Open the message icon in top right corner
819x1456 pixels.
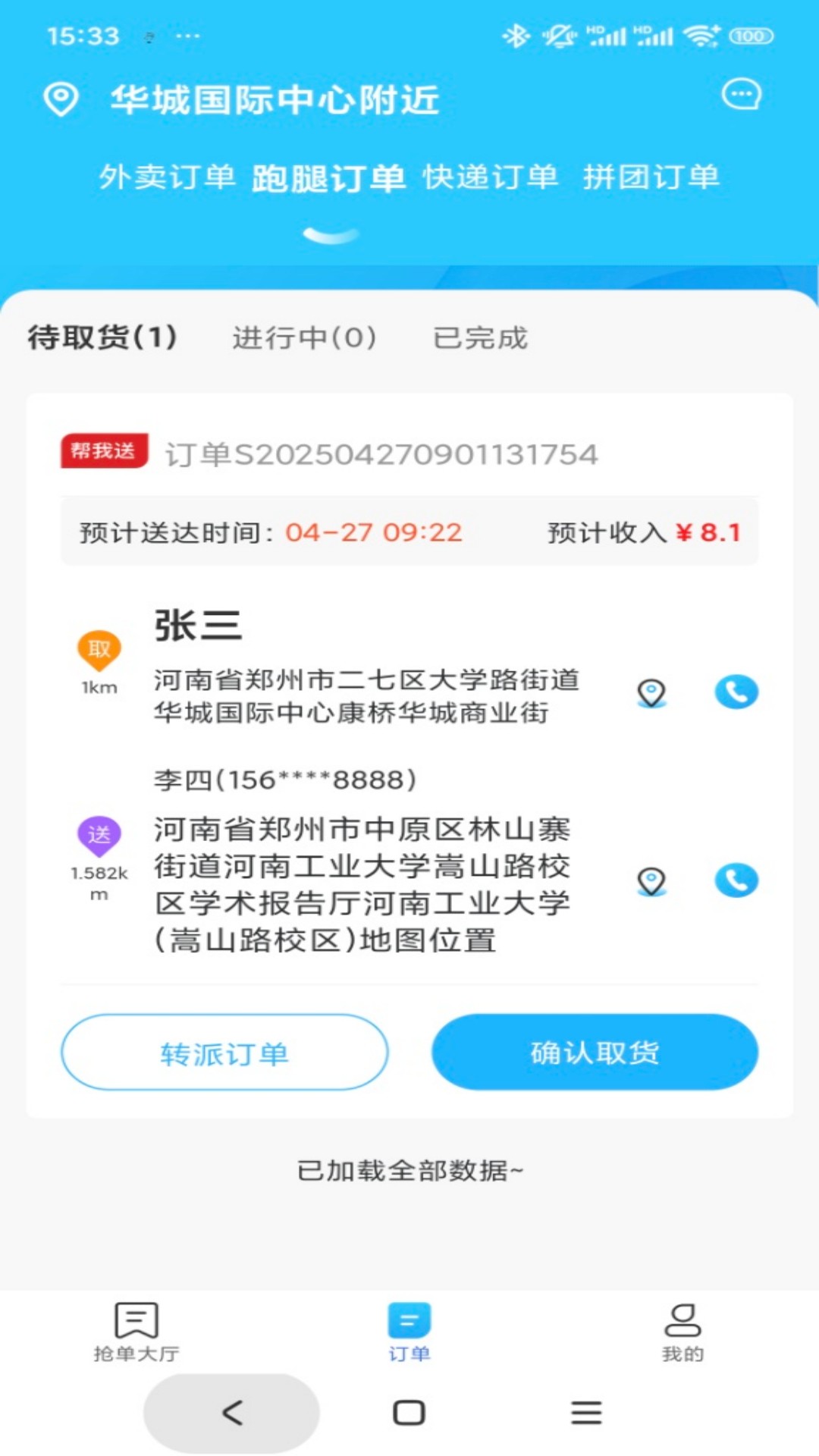(742, 94)
